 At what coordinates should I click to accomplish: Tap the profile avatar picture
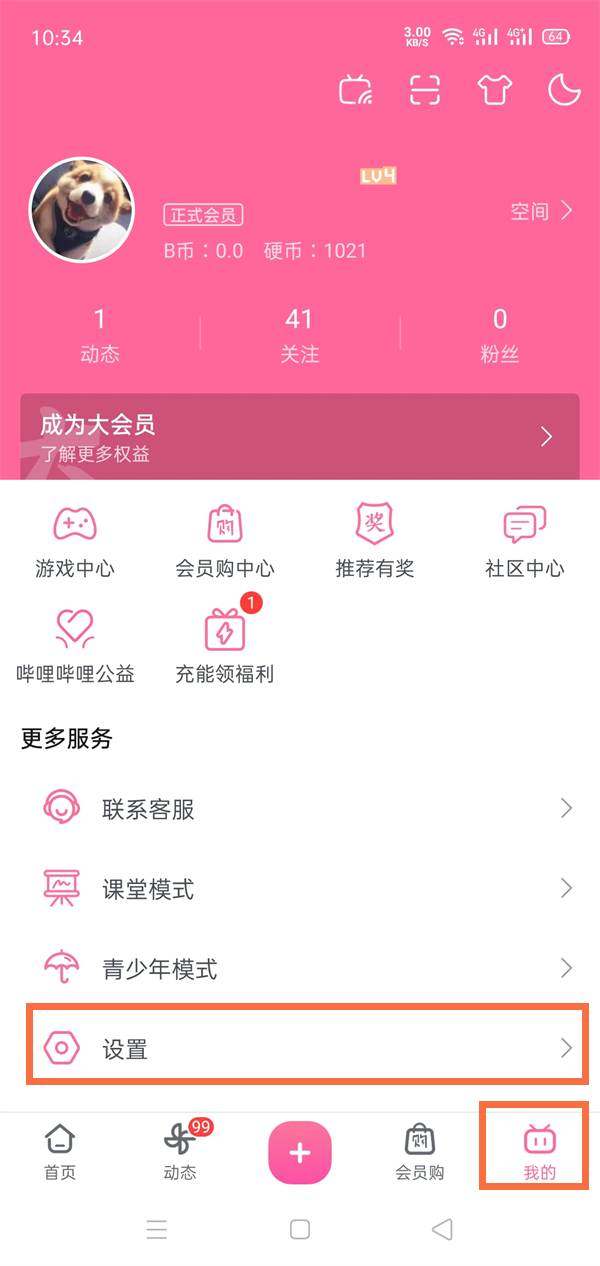coord(82,210)
